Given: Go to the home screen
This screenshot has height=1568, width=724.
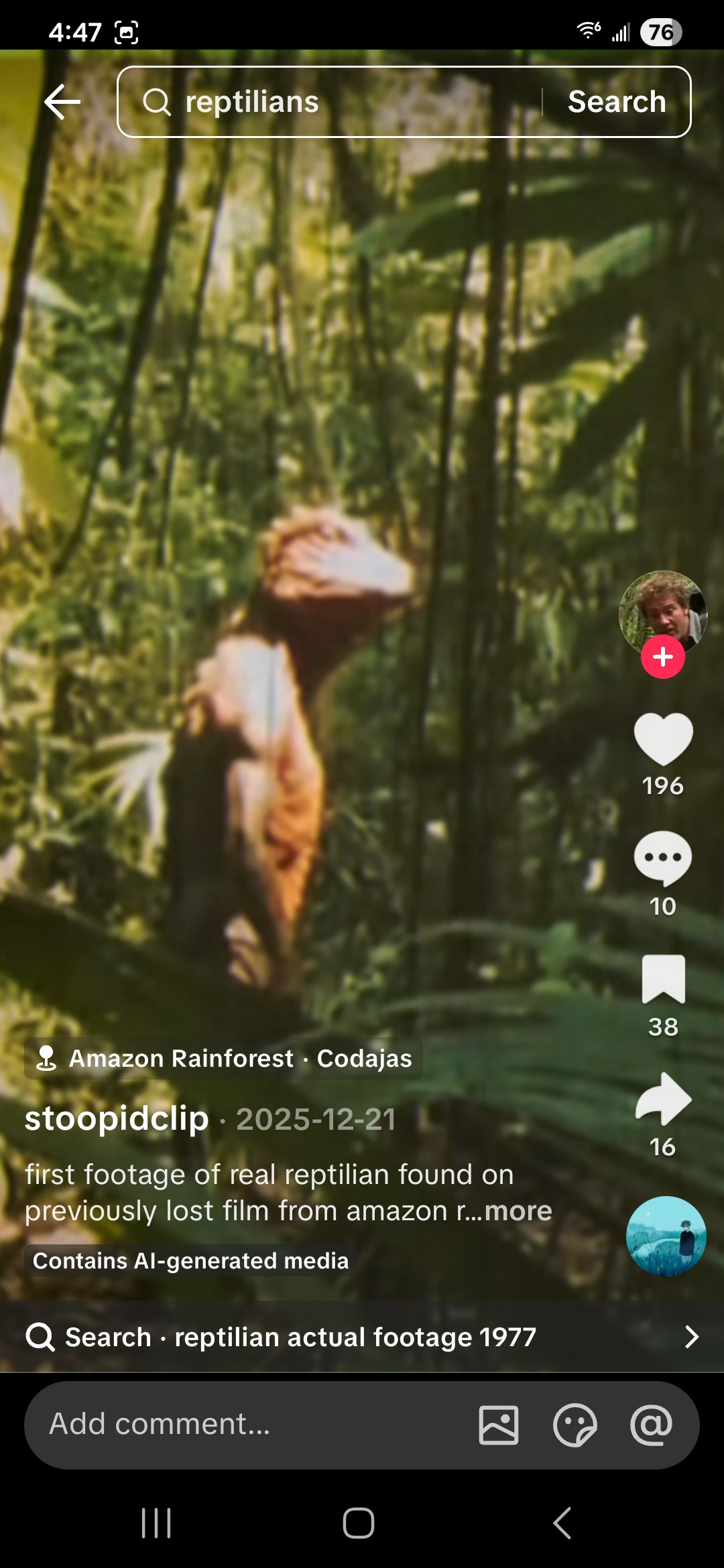Looking at the screenshot, I should [359, 1523].
